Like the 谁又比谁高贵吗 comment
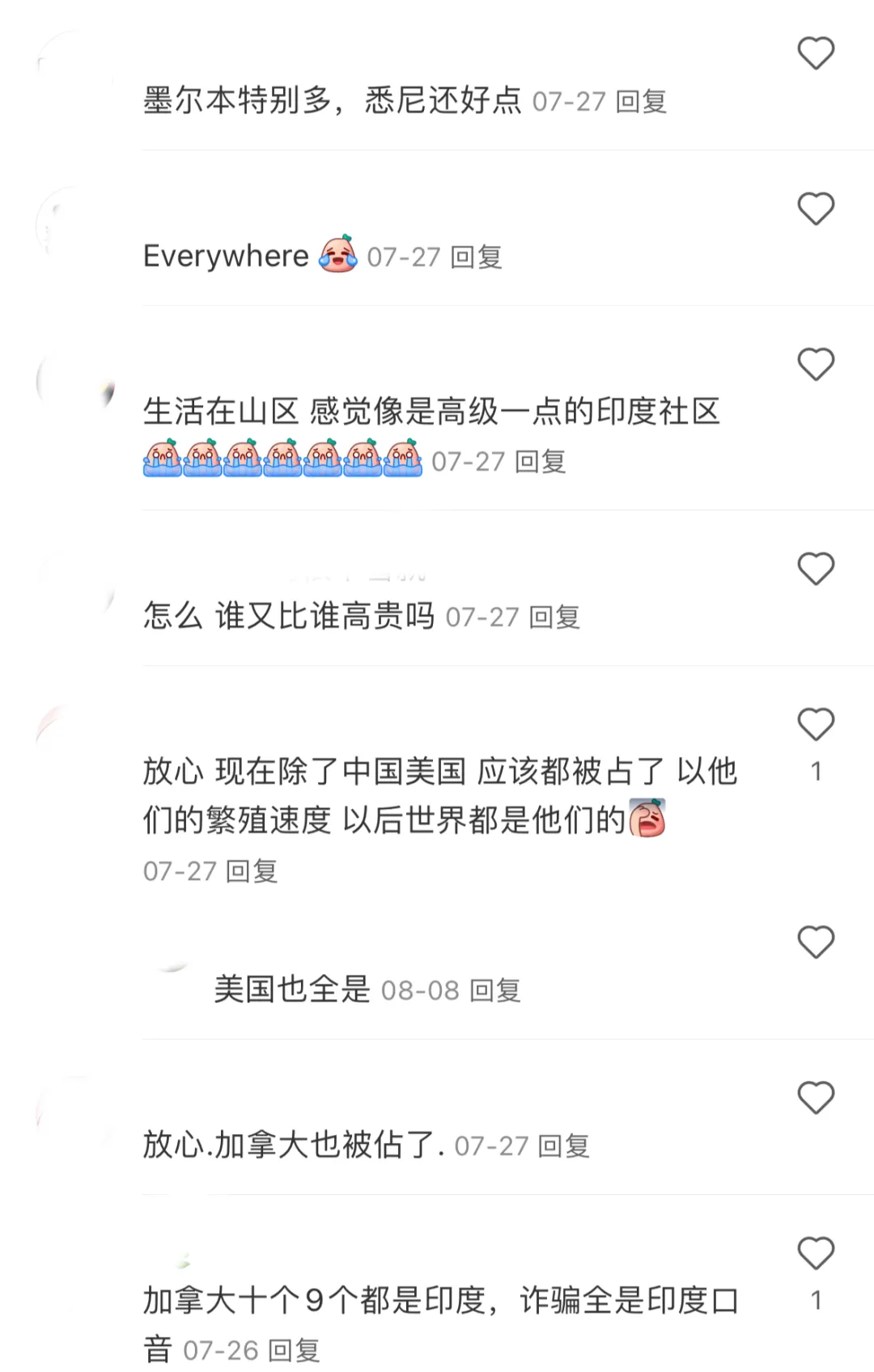 point(816,569)
